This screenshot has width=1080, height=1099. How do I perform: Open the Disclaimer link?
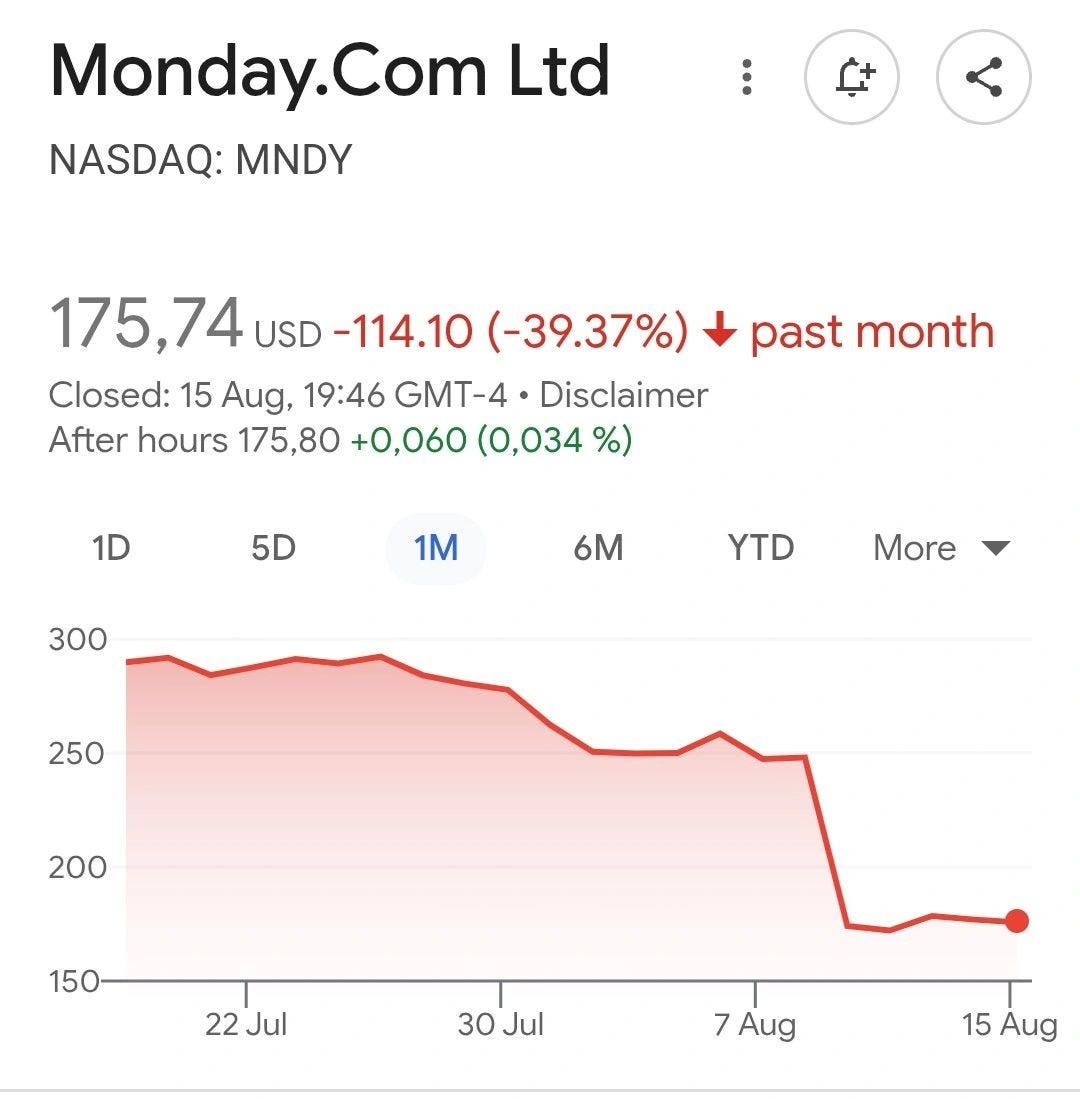coord(624,395)
